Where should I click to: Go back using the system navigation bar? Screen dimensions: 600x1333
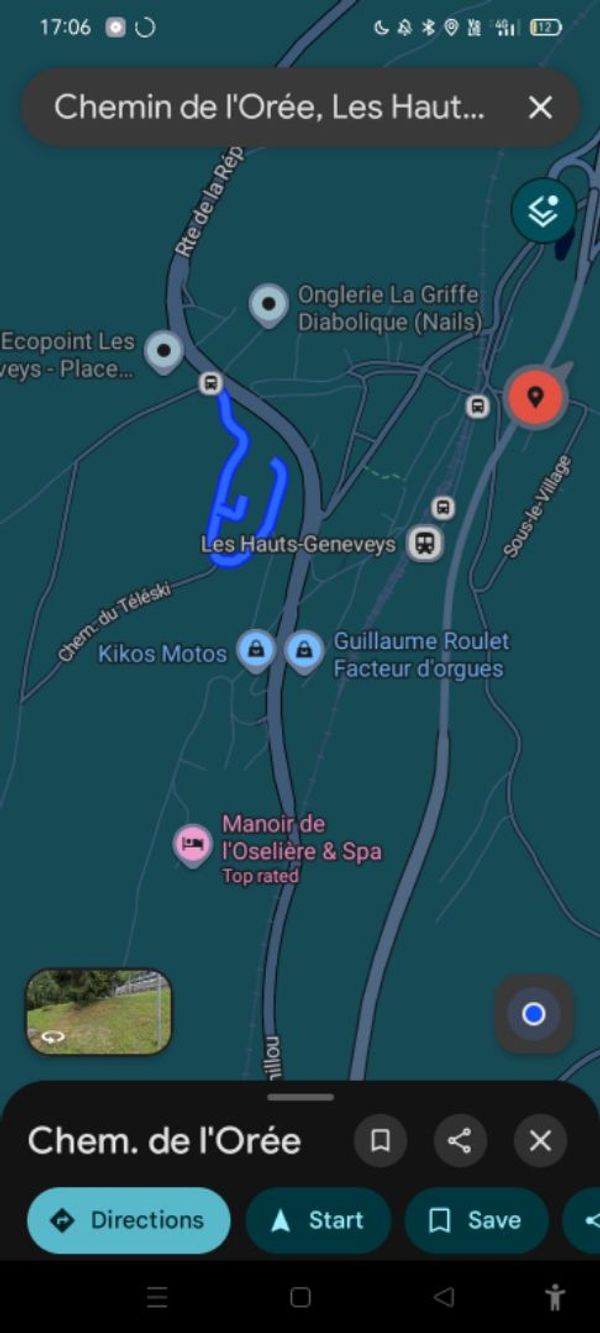[x=444, y=1297]
